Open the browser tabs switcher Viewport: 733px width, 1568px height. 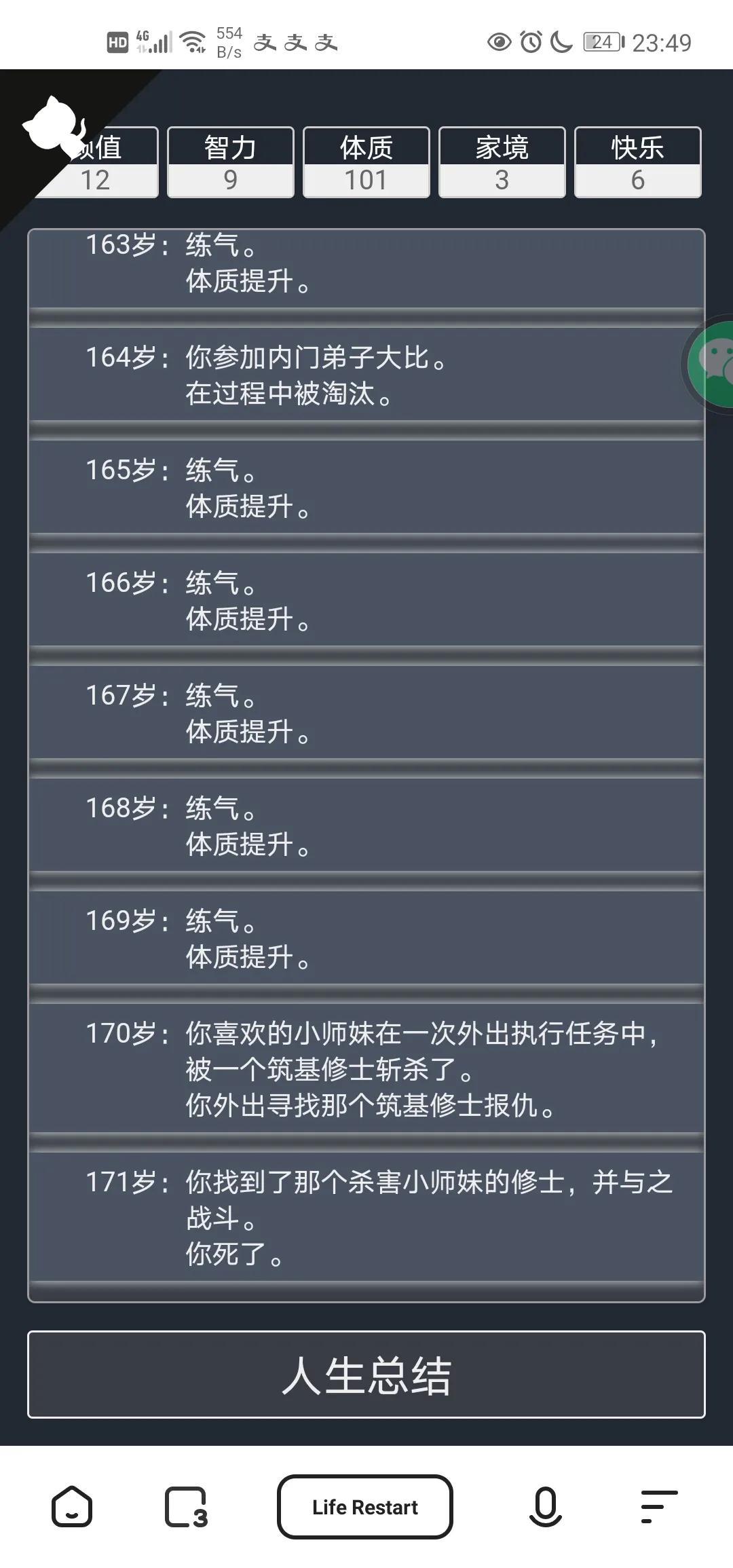tap(185, 1507)
